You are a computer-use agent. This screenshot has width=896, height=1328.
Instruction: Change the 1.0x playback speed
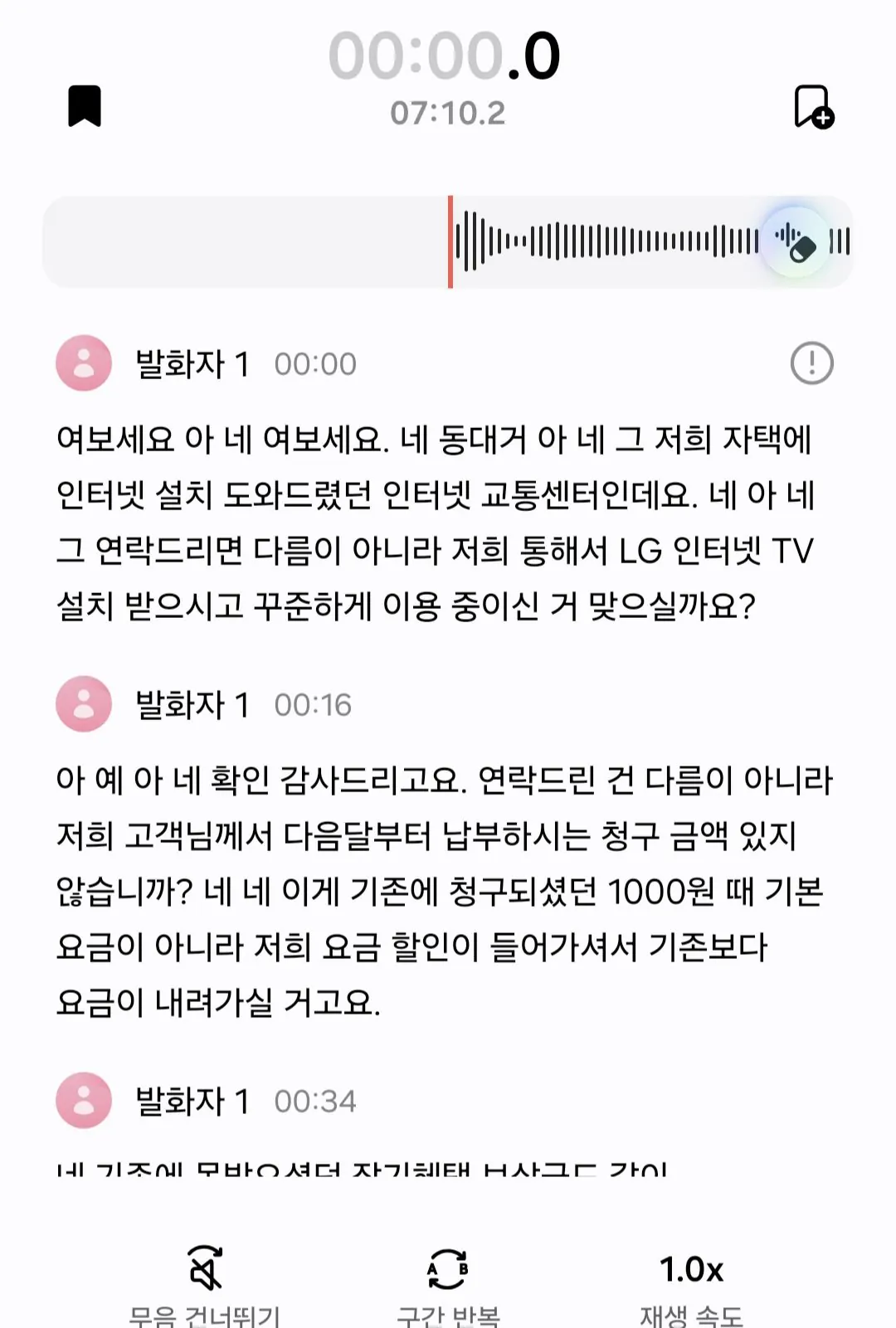691,1282
